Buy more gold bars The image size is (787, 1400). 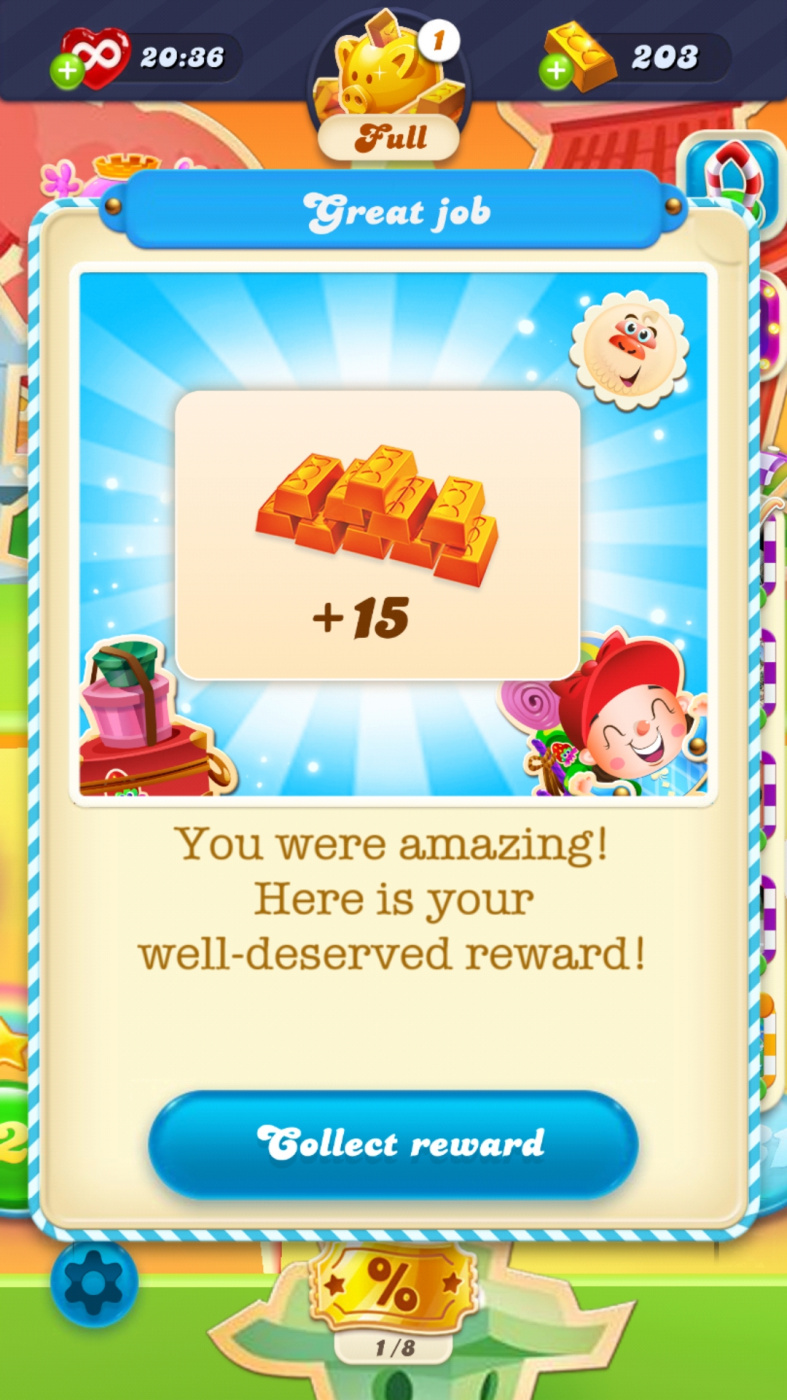click(x=556, y=69)
